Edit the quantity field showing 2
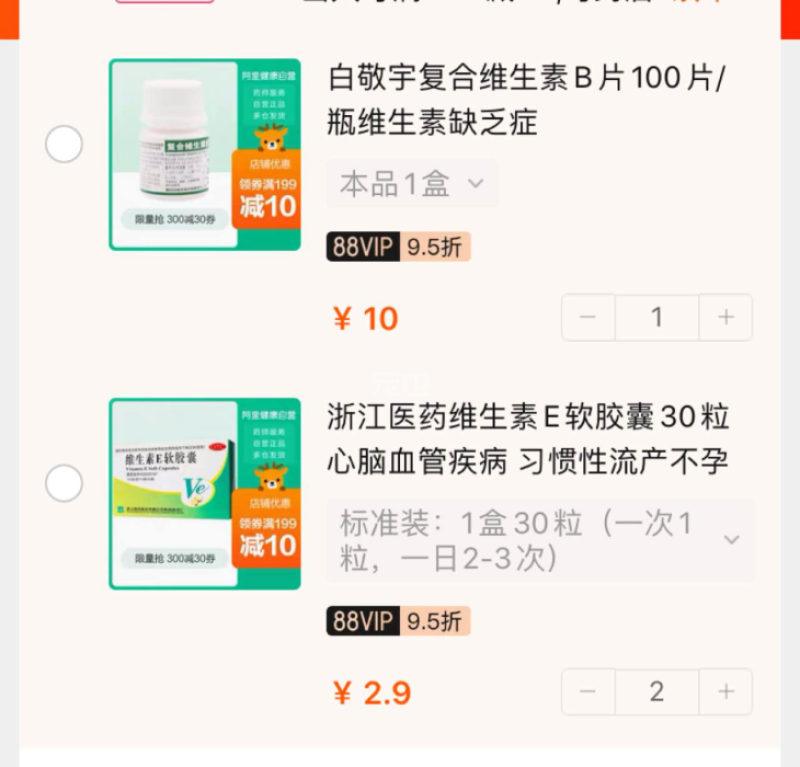The image size is (800, 767). (656, 692)
